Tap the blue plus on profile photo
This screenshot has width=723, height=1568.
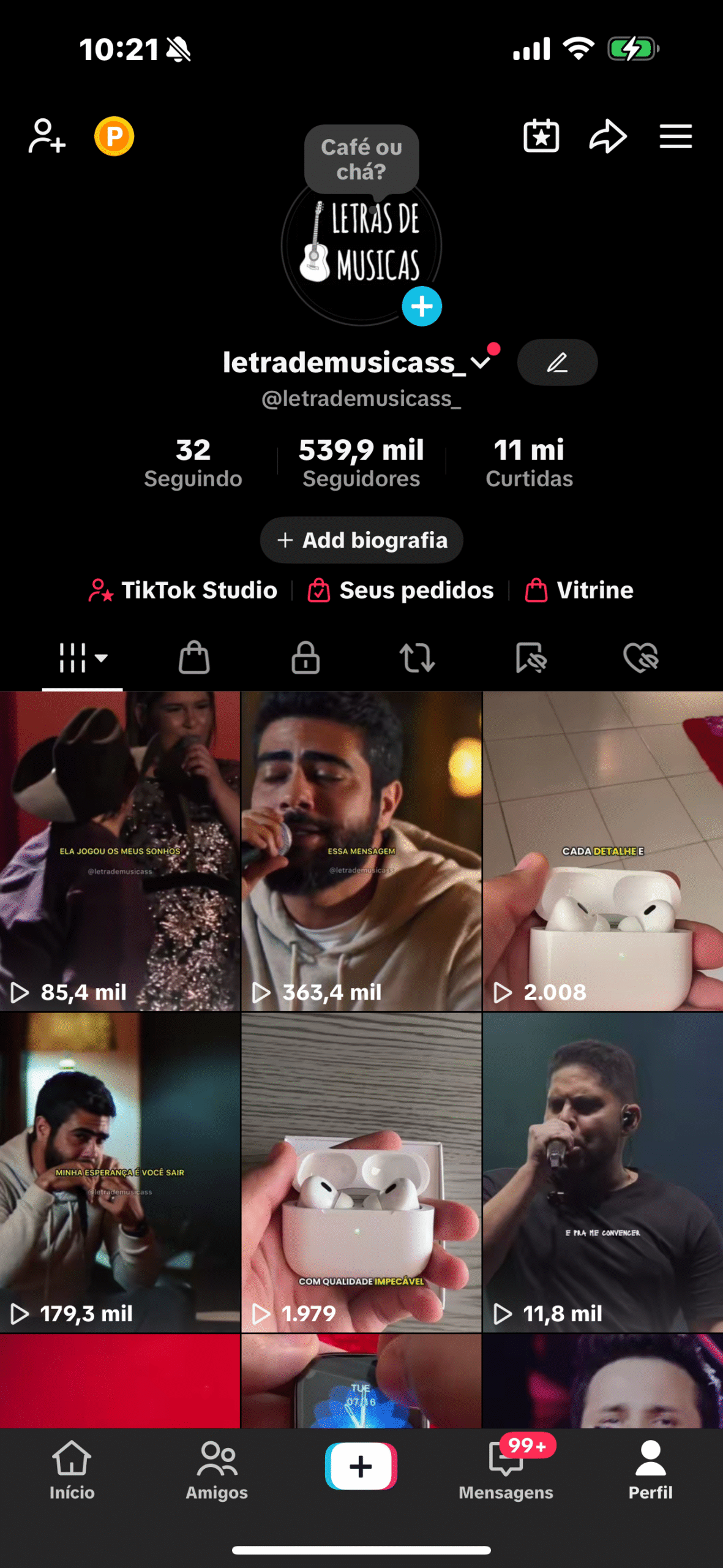pyautogui.click(x=422, y=306)
